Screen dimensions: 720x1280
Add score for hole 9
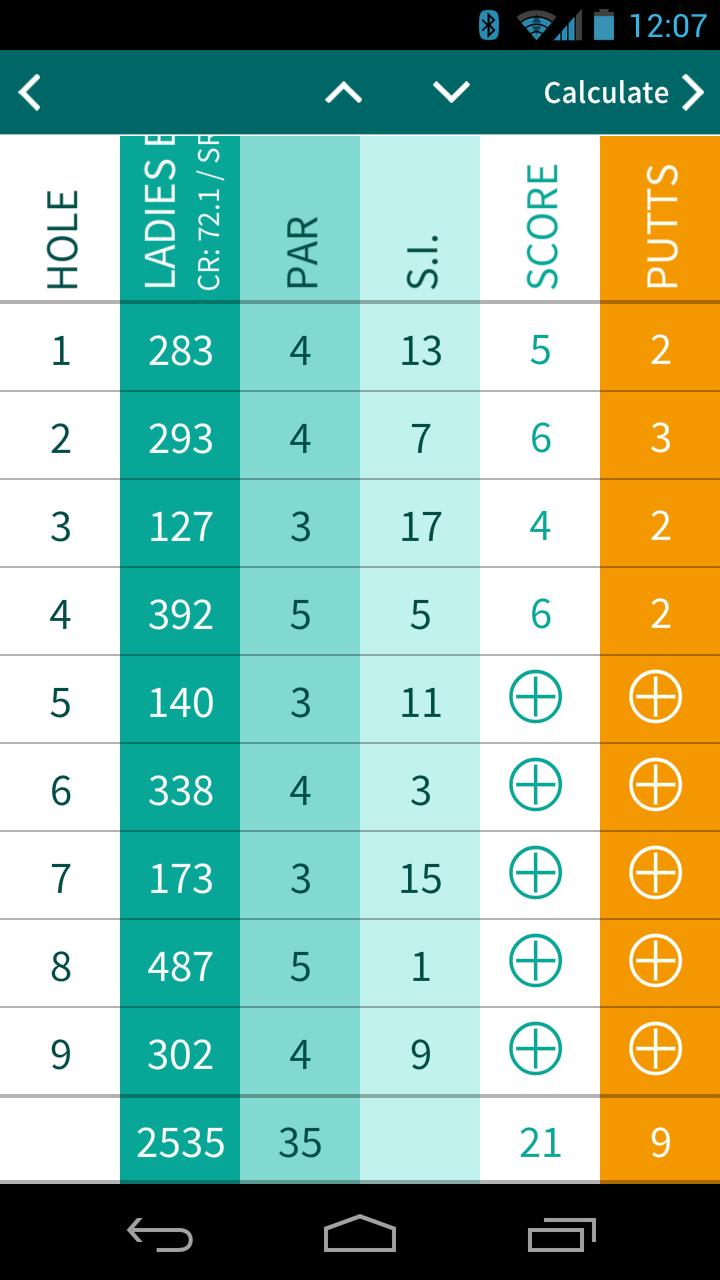pyautogui.click(x=536, y=1050)
